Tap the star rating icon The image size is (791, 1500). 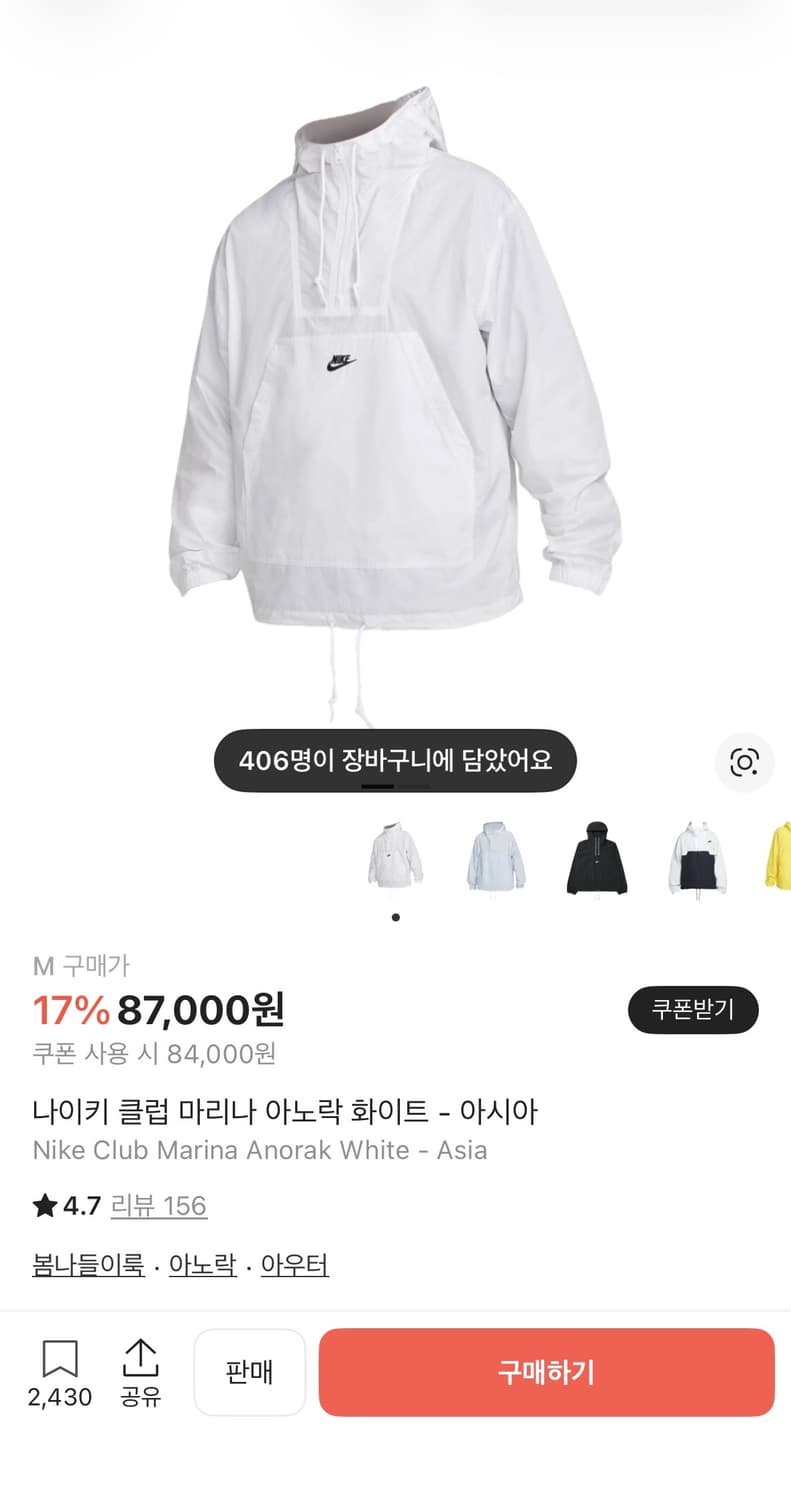tap(43, 1206)
